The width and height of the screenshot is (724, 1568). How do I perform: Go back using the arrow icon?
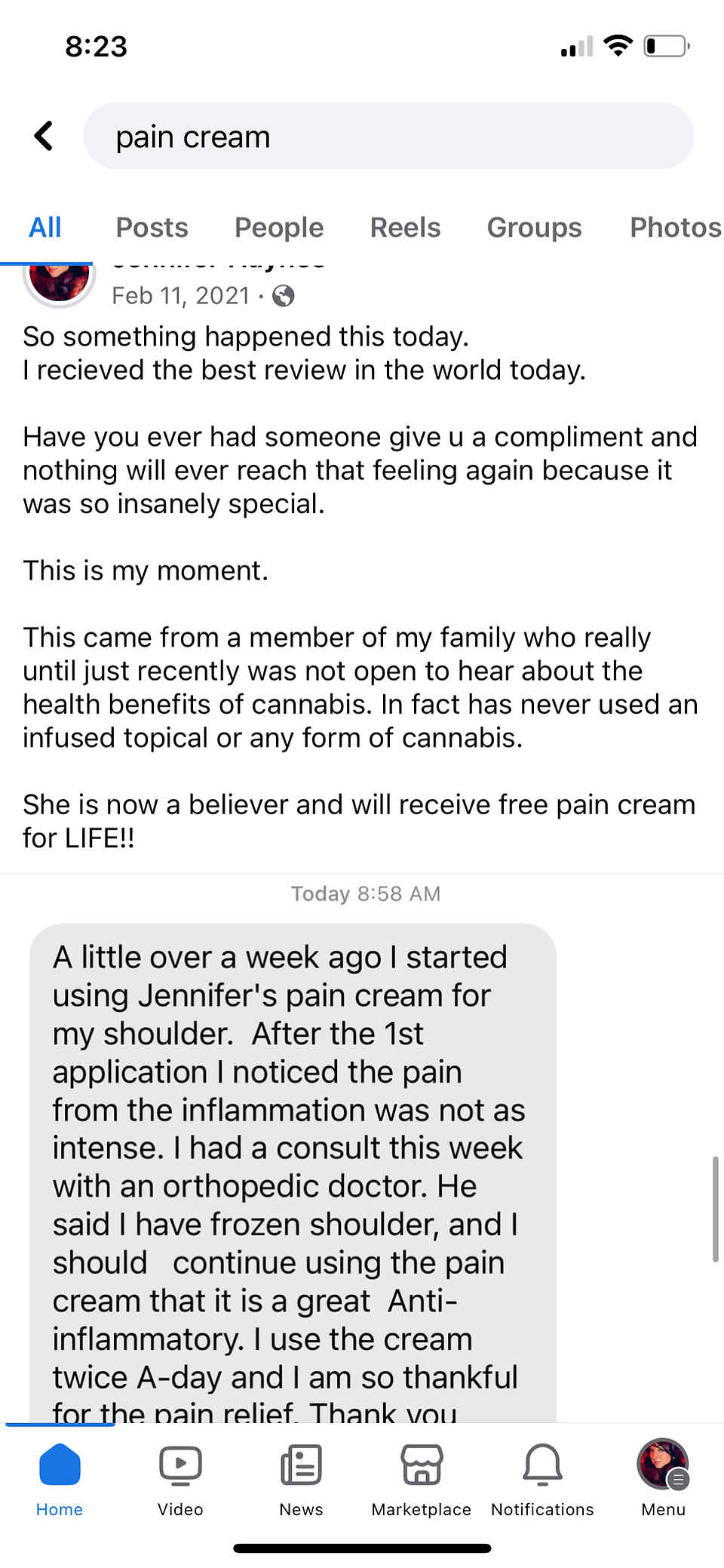click(44, 137)
